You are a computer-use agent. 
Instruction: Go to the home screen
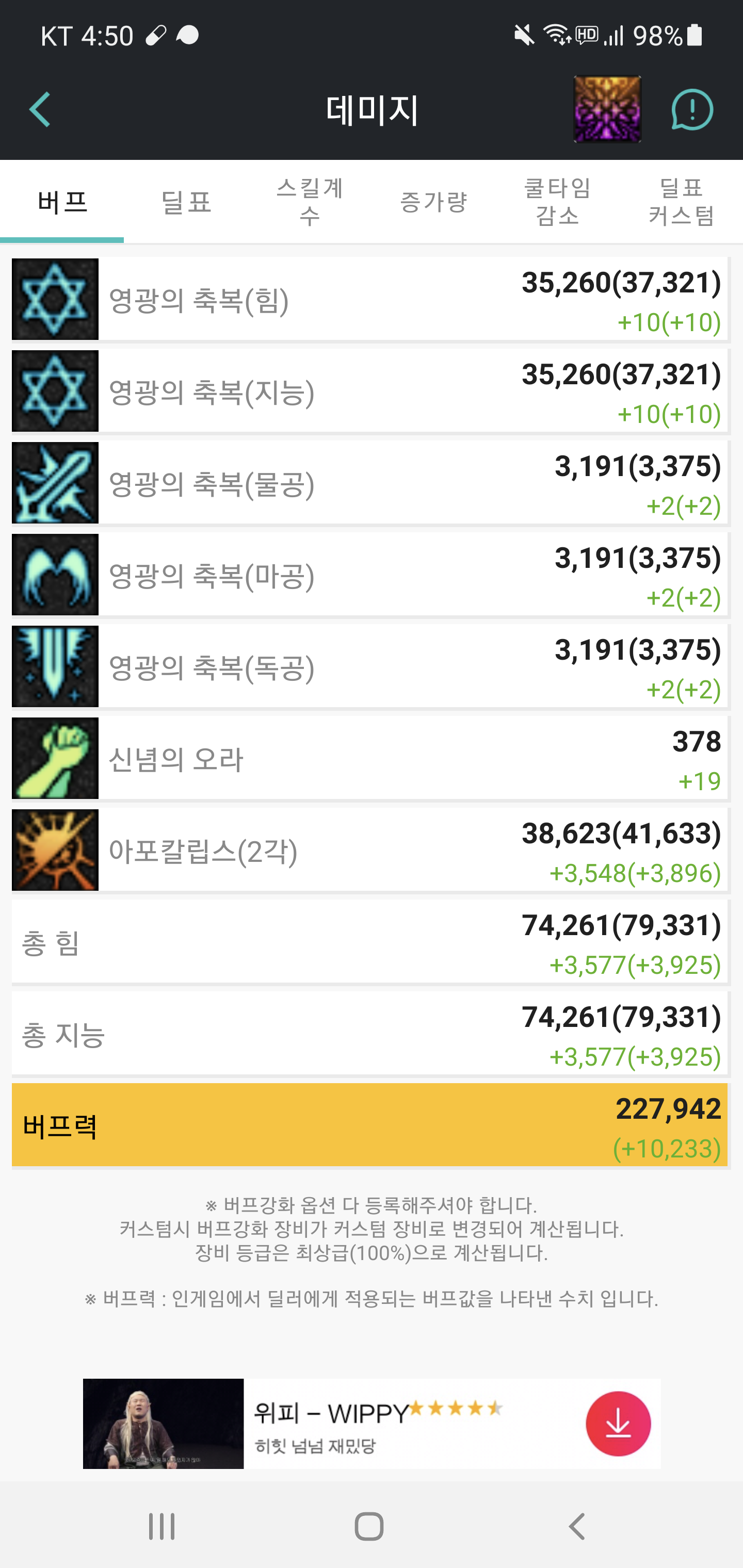(x=369, y=1527)
